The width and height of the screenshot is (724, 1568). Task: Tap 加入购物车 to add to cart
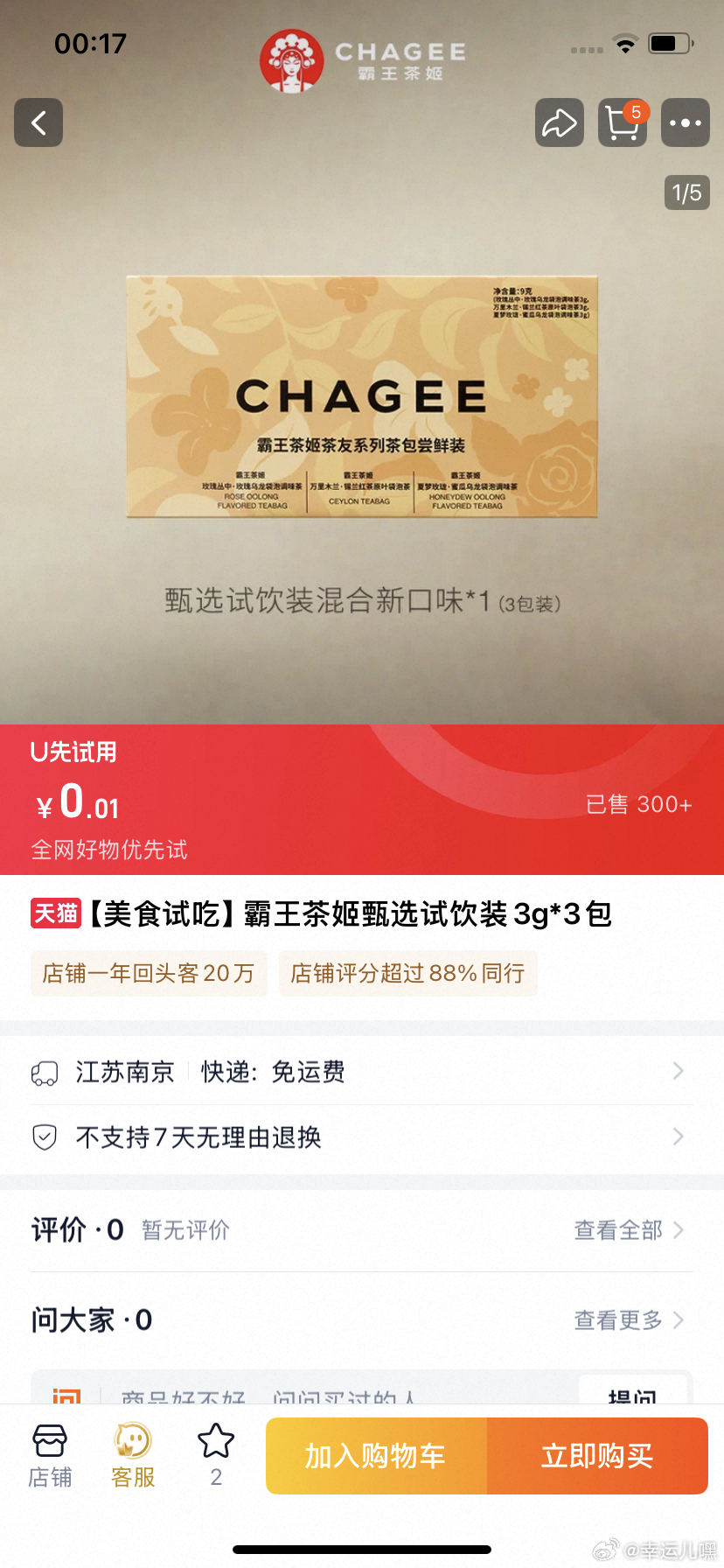tap(376, 1456)
